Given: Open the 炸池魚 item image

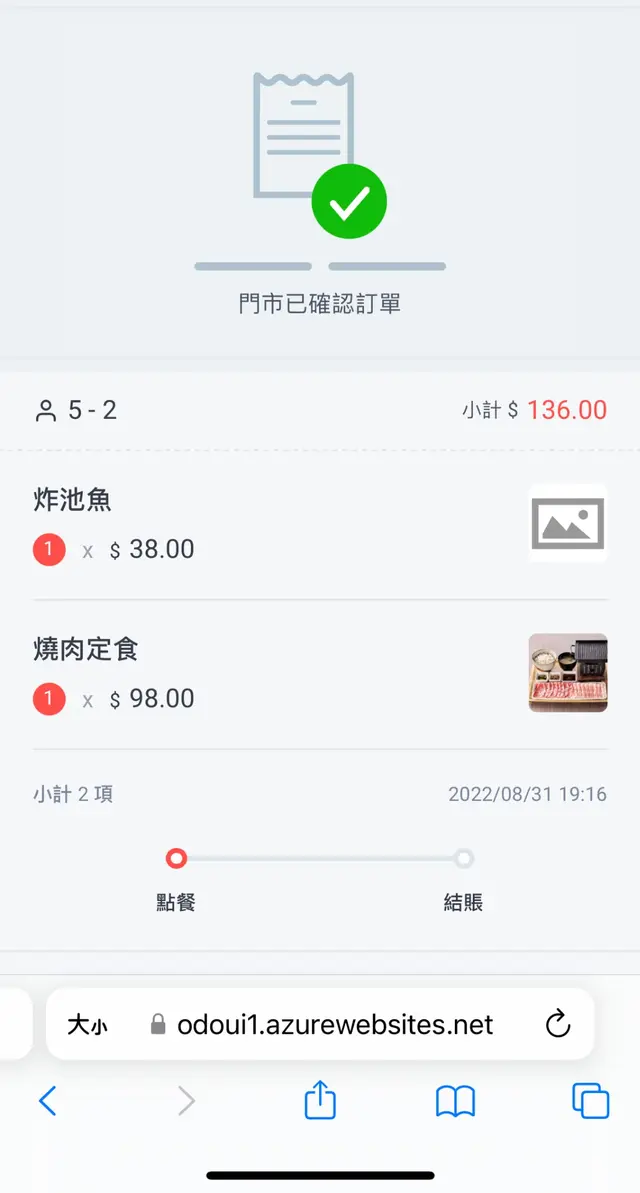Looking at the screenshot, I should click(567, 523).
